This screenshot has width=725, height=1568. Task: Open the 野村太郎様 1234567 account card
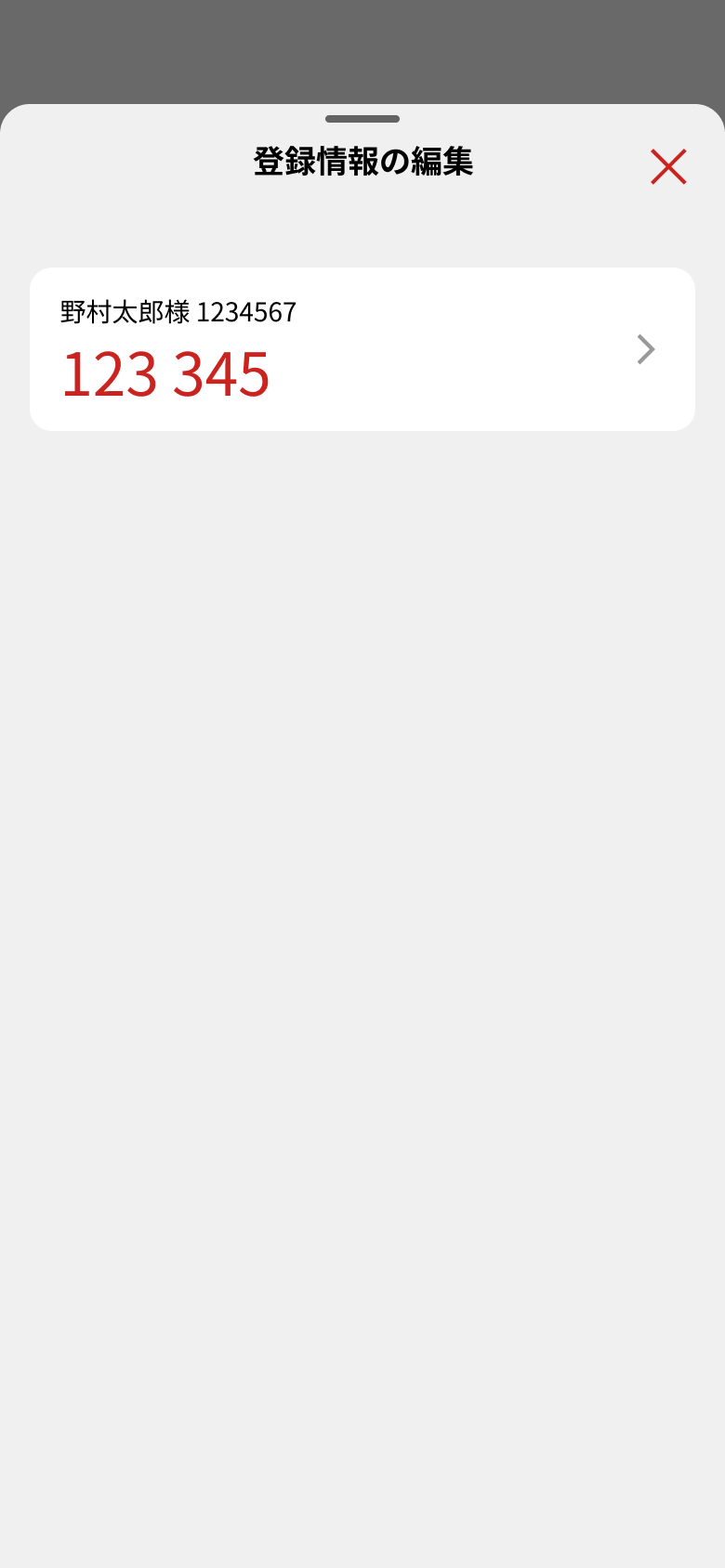(362, 349)
